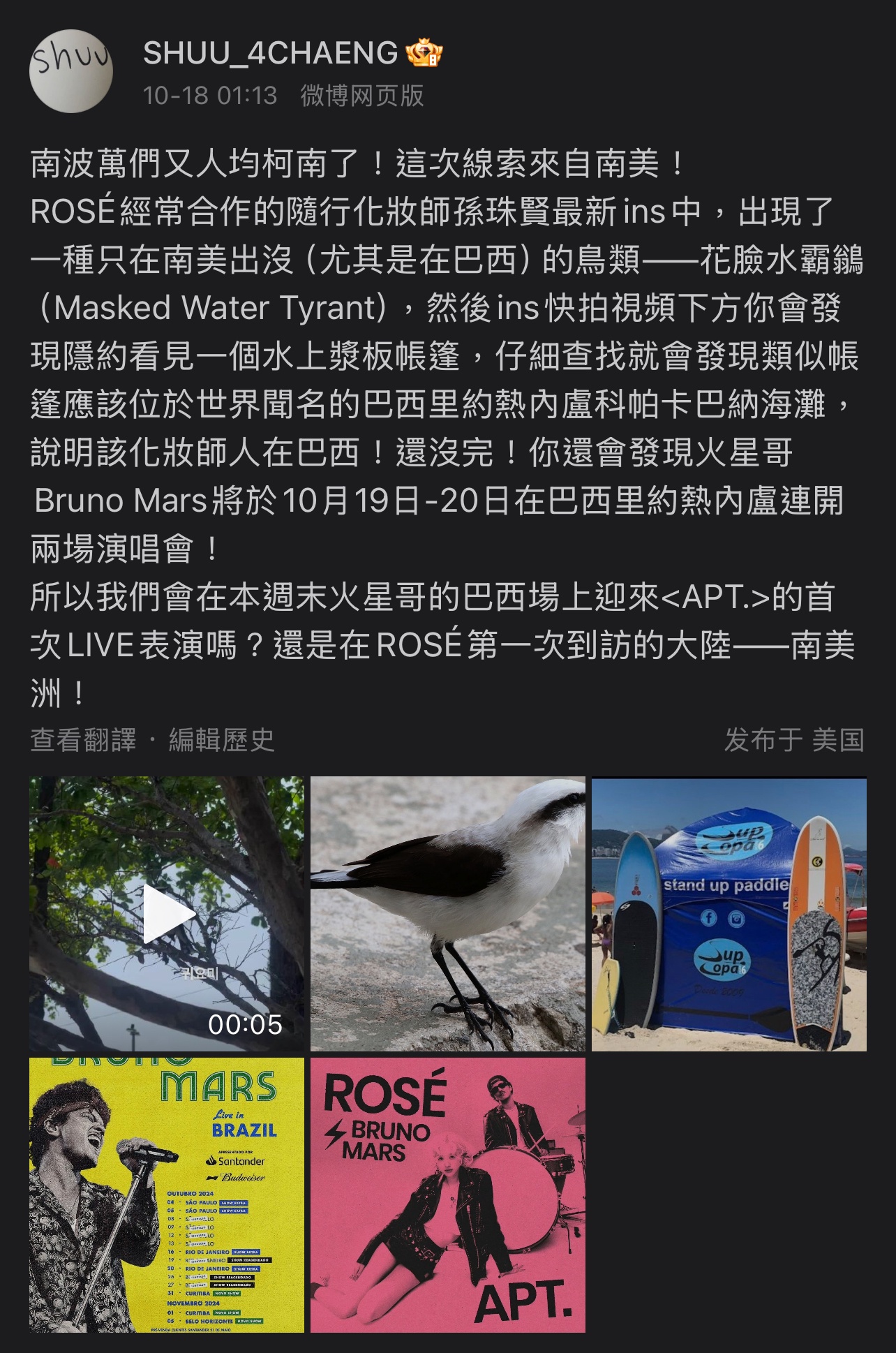896x1353 pixels.
Task: Open the stand up paddle tent photo
Action: [x=729, y=913]
